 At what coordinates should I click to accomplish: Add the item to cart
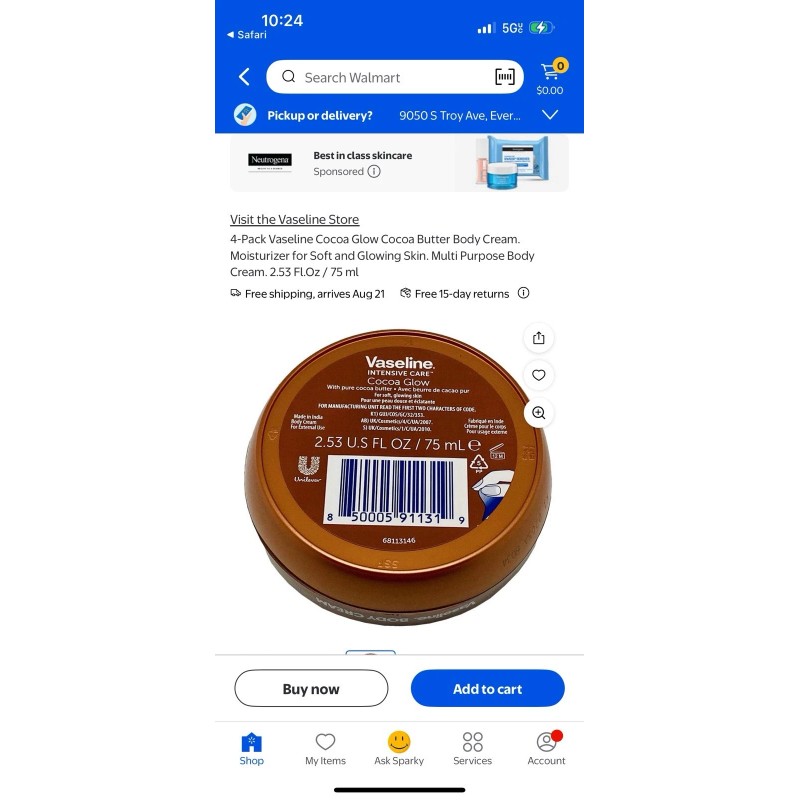click(x=487, y=688)
